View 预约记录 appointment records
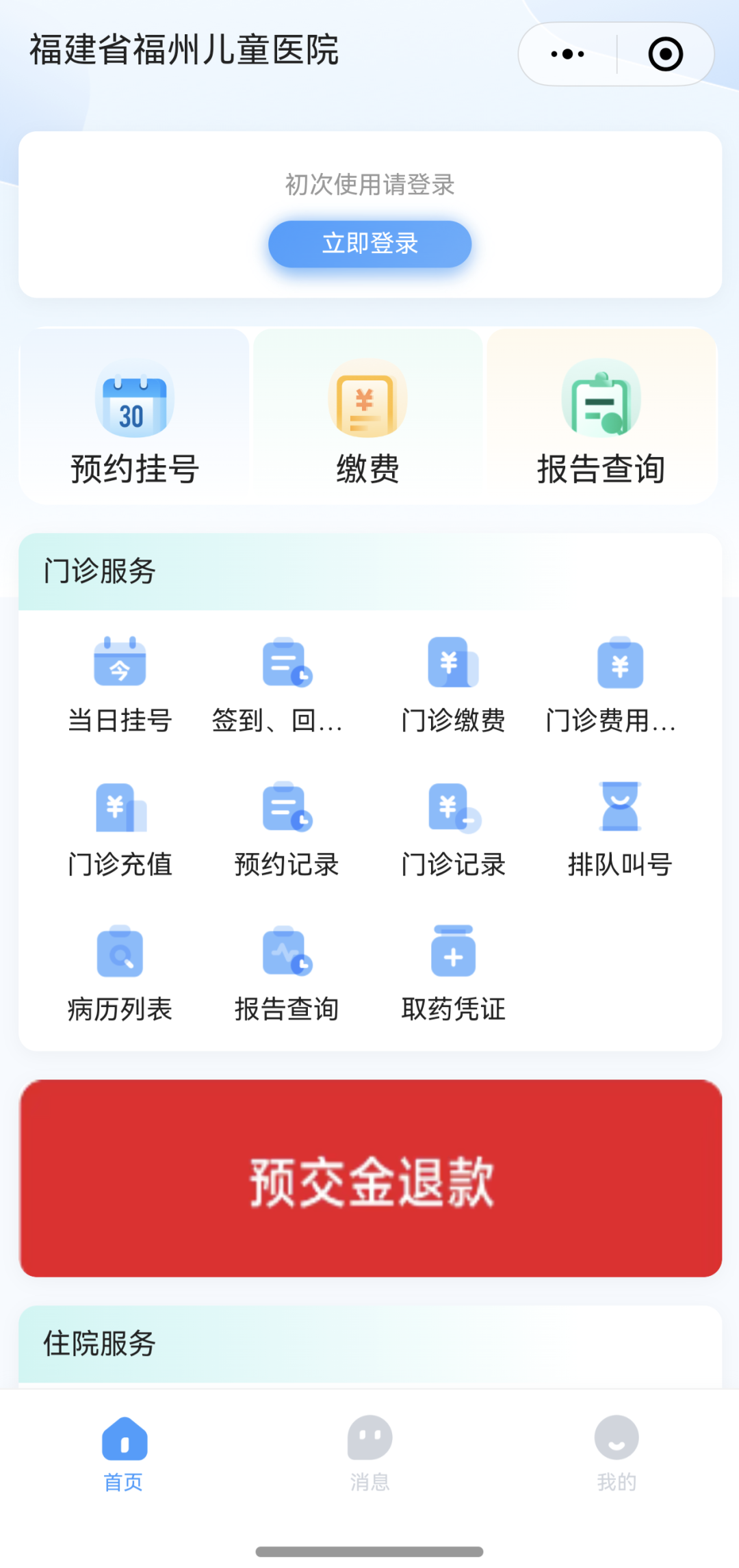 (287, 828)
